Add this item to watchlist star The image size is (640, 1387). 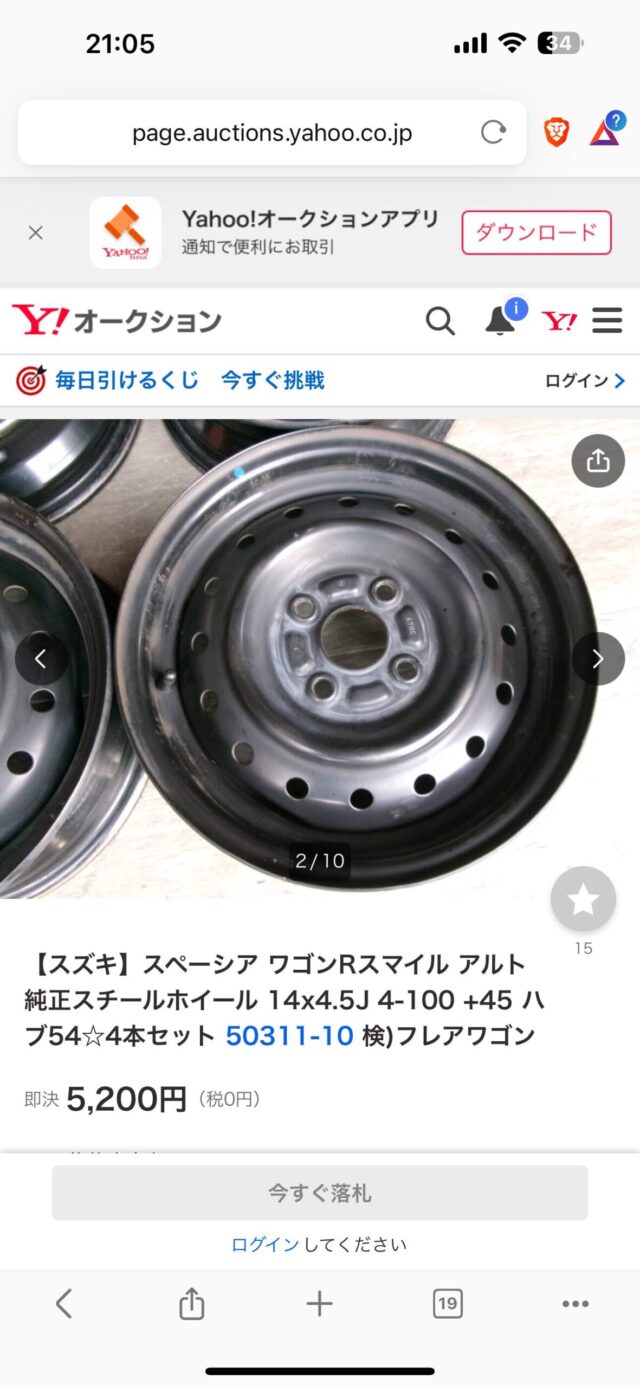pos(583,900)
